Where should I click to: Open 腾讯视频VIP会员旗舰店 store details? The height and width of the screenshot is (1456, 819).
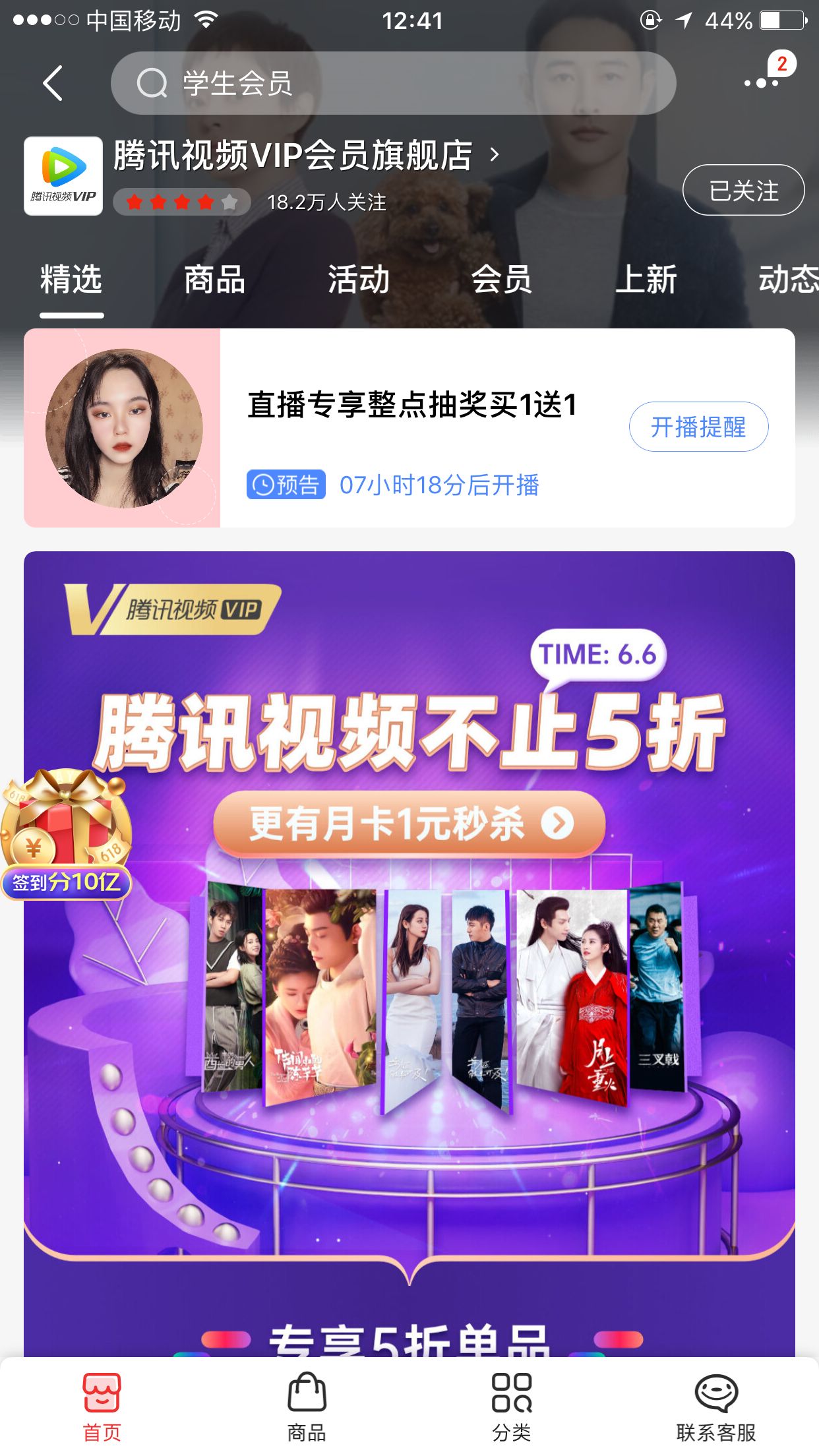point(303,156)
